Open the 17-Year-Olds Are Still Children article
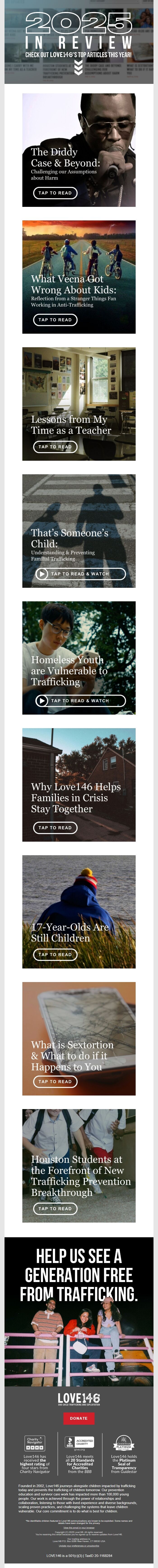158x1568 pixels. pos(55,954)
